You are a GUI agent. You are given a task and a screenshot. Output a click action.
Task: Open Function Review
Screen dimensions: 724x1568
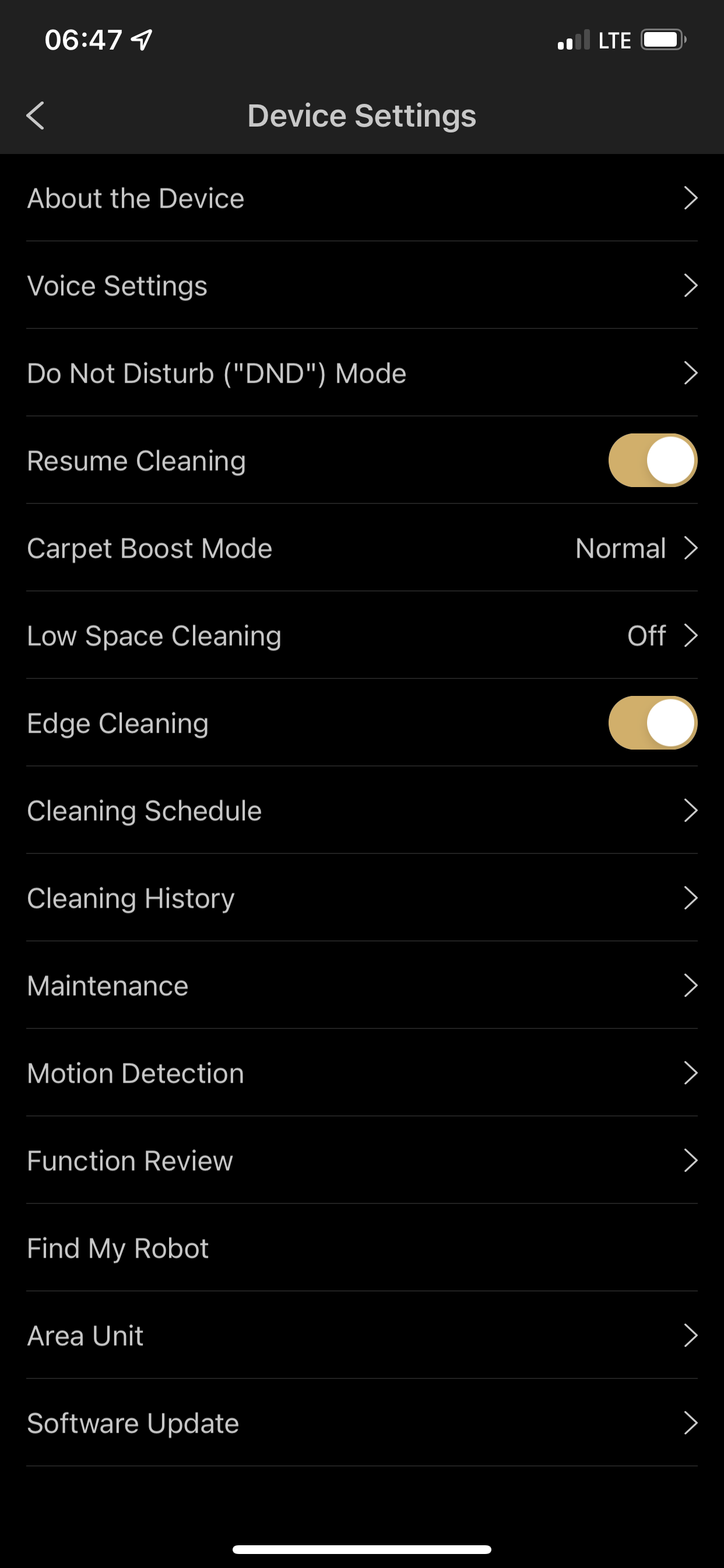click(361, 1160)
